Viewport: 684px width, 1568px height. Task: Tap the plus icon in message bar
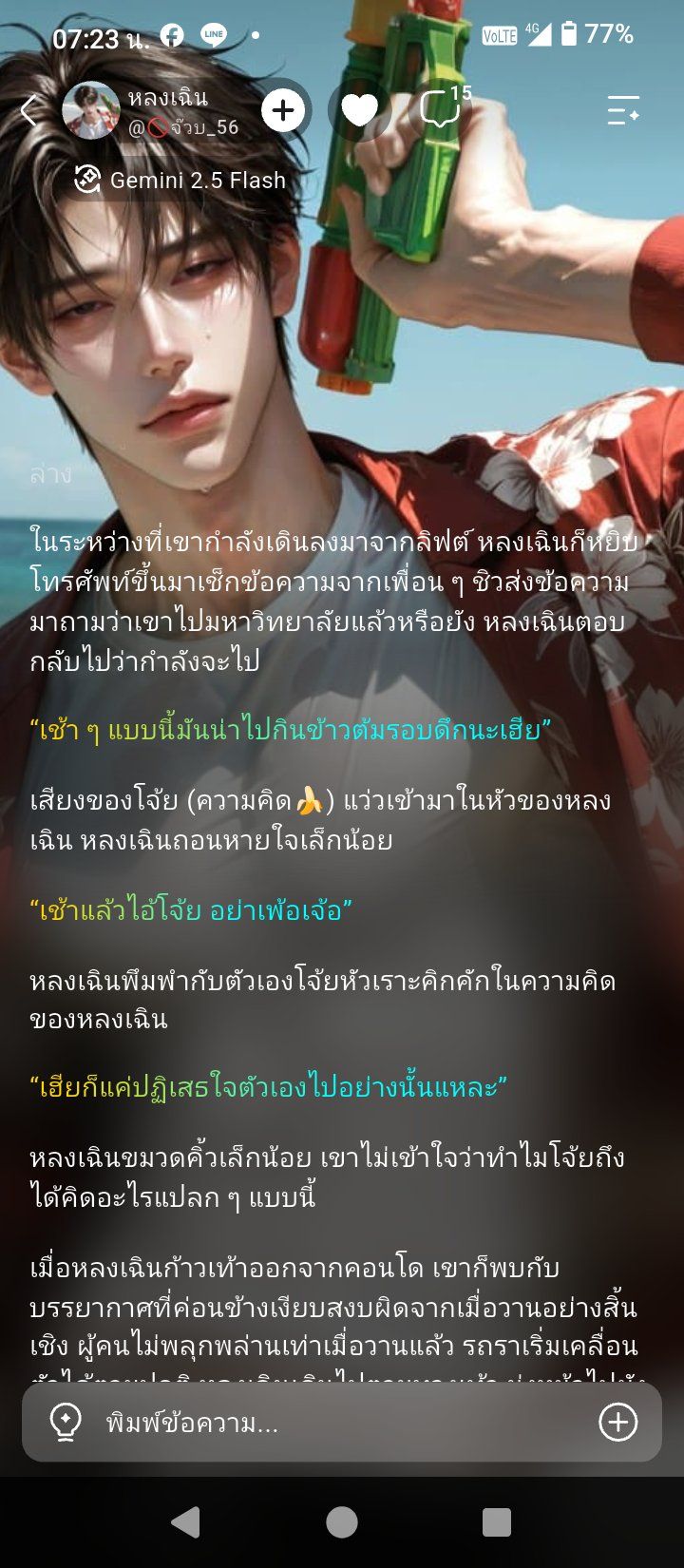click(x=617, y=1423)
